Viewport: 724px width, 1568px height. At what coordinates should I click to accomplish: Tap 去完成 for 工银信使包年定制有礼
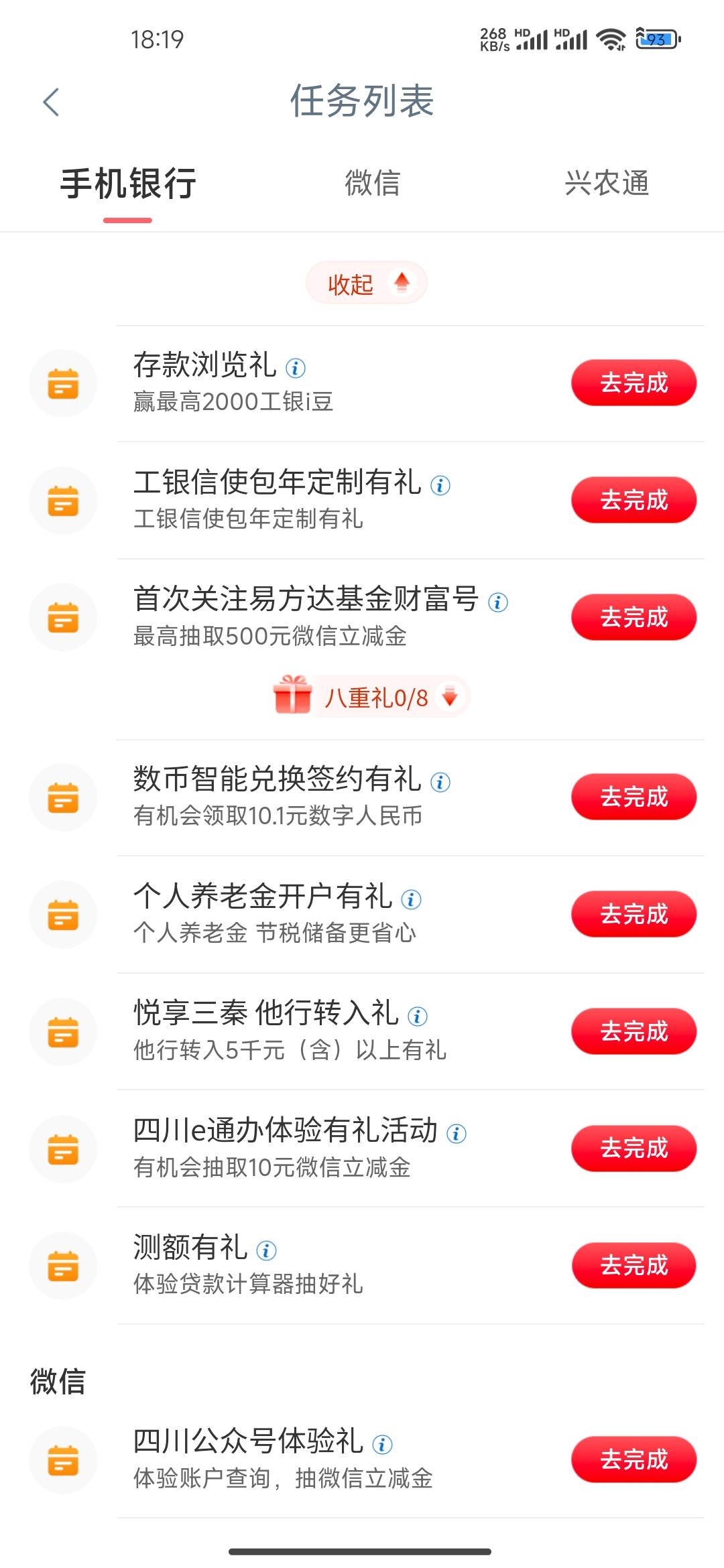pos(633,500)
